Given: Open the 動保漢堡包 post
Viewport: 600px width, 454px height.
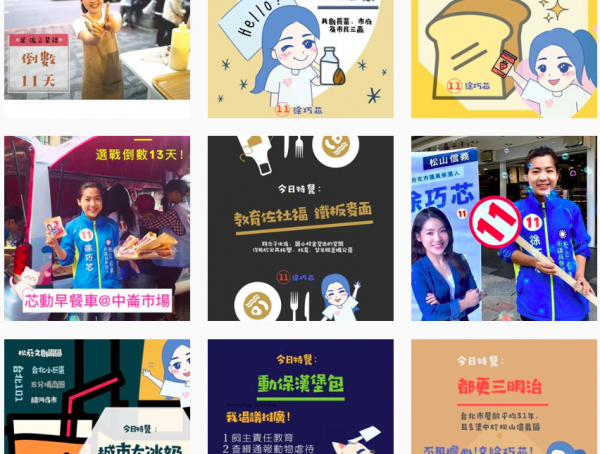Looking at the screenshot, I should [300, 397].
